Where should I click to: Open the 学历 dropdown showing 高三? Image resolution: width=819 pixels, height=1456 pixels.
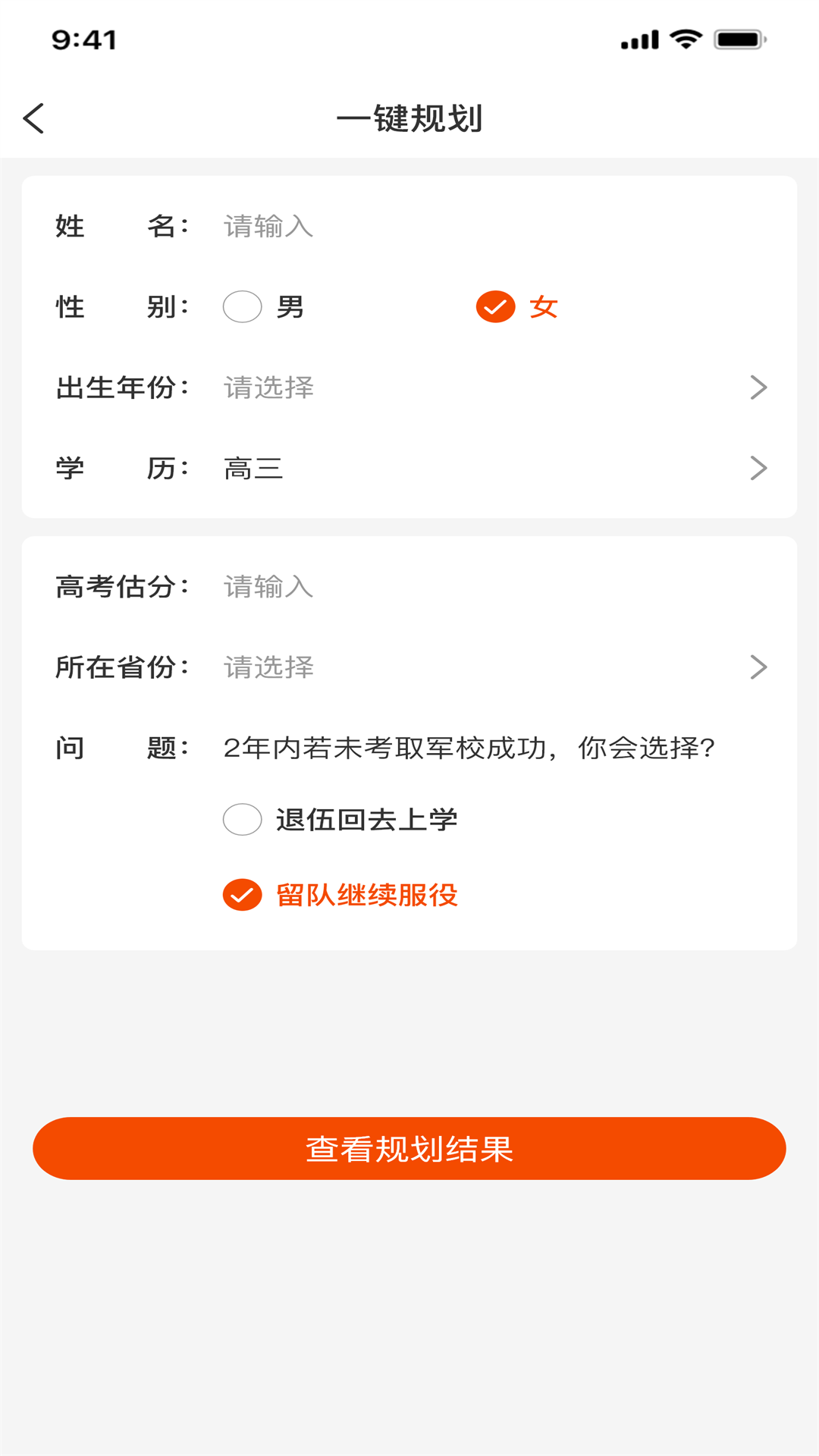tap(409, 469)
